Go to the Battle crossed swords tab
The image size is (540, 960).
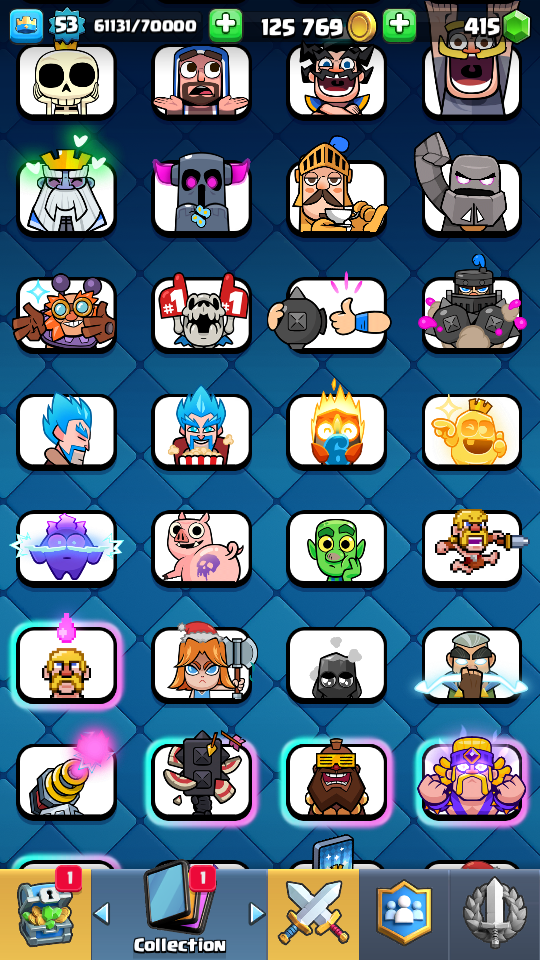coord(313,914)
